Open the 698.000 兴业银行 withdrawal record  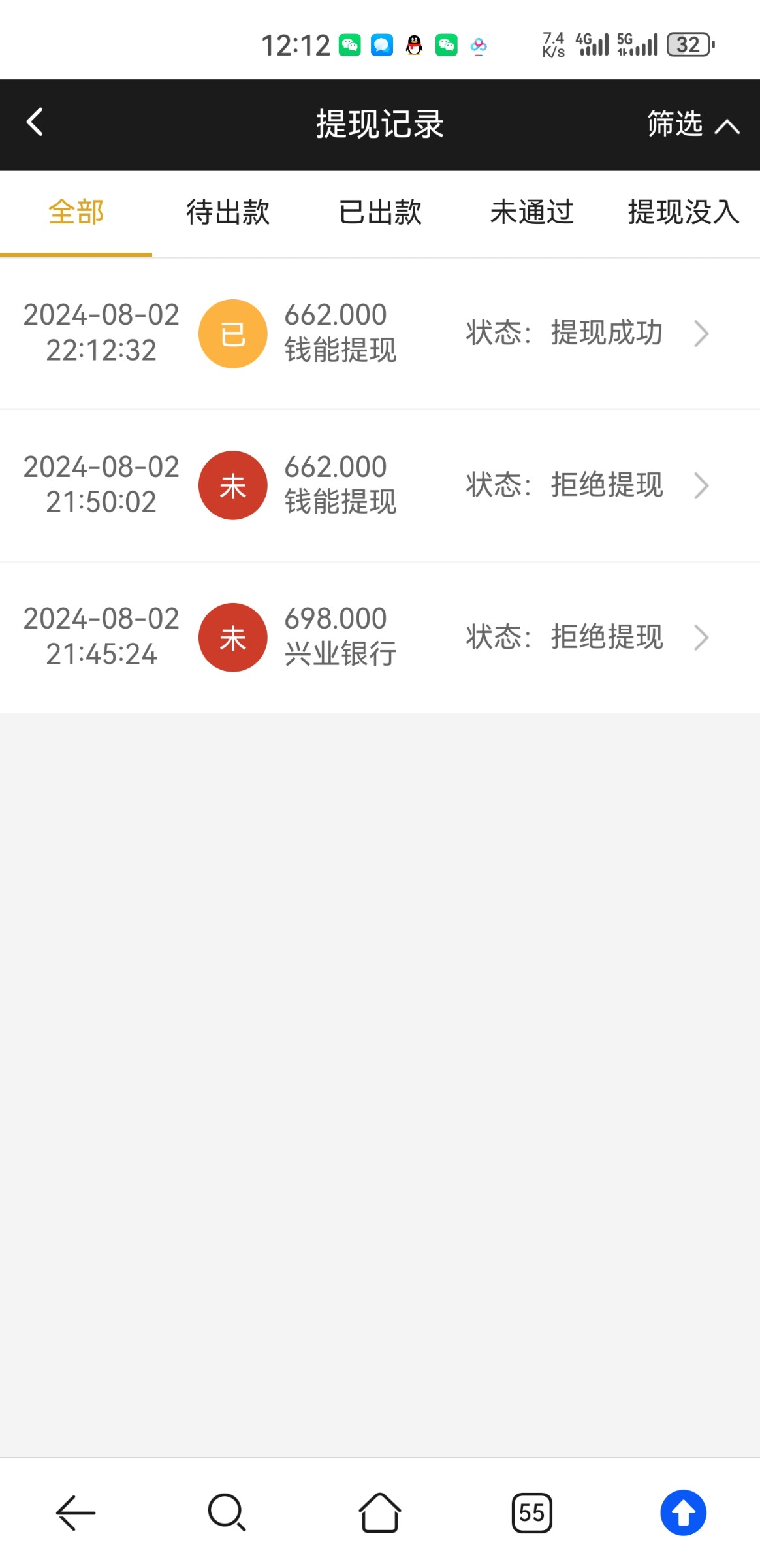click(380, 637)
